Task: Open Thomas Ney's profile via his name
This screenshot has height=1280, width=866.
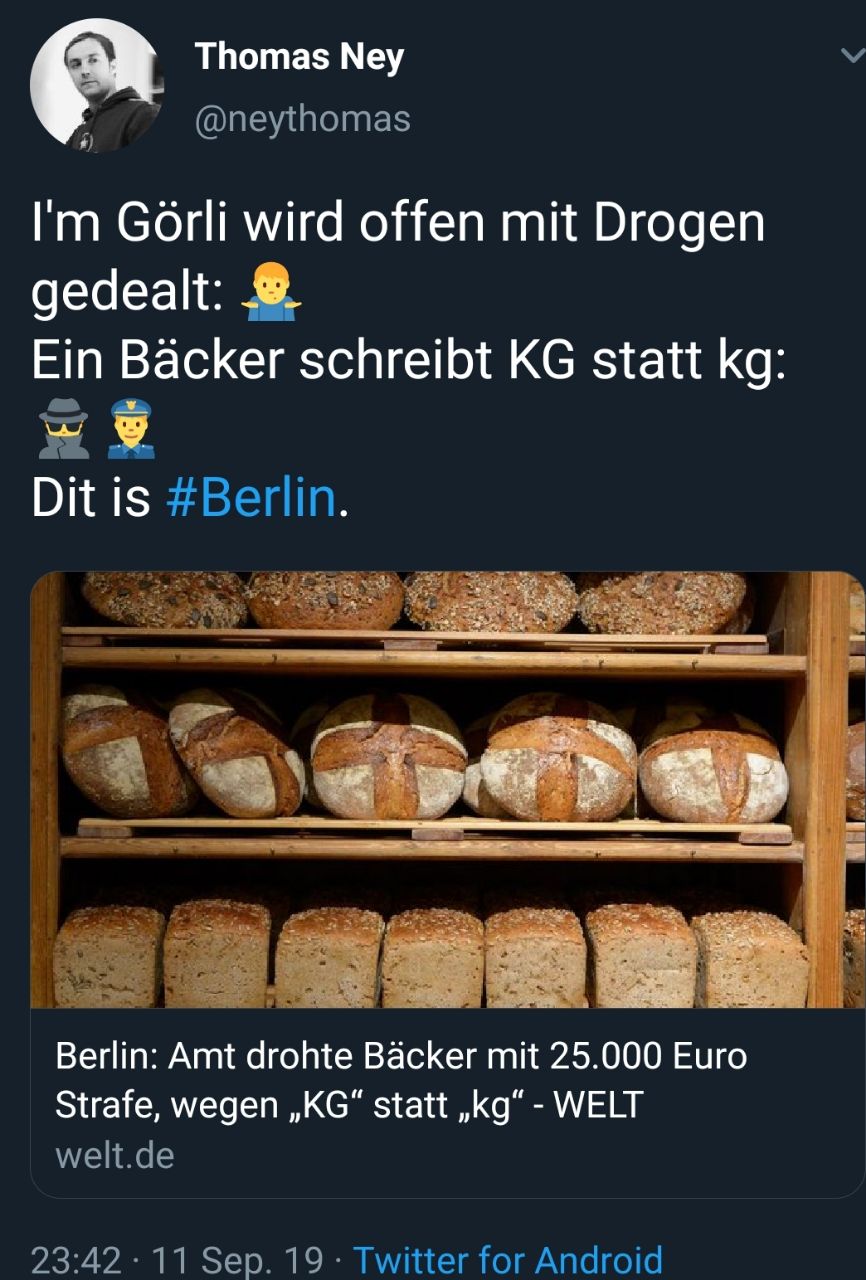Action: pyautogui.click(x=299, y=56)
